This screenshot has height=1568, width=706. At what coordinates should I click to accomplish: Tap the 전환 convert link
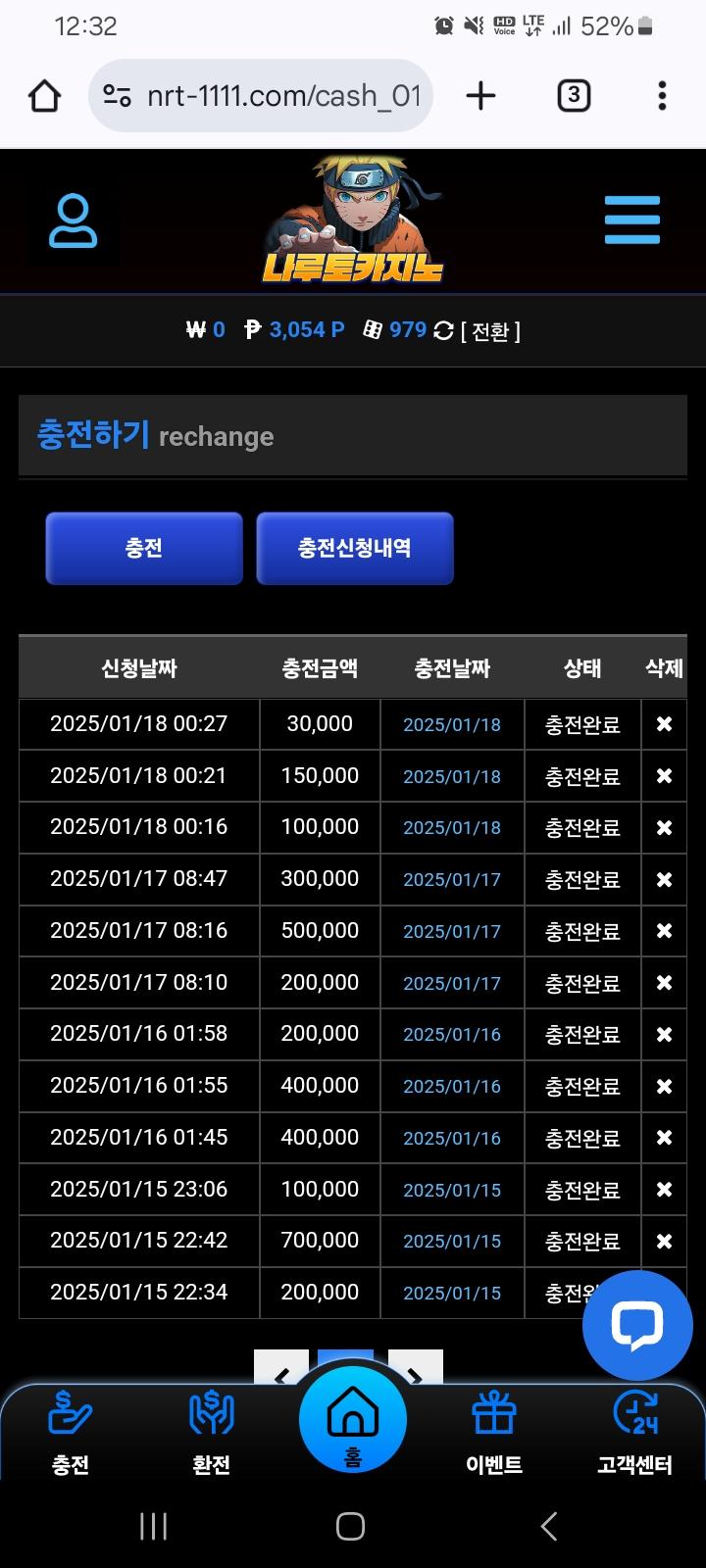click(x=490, y=331)
